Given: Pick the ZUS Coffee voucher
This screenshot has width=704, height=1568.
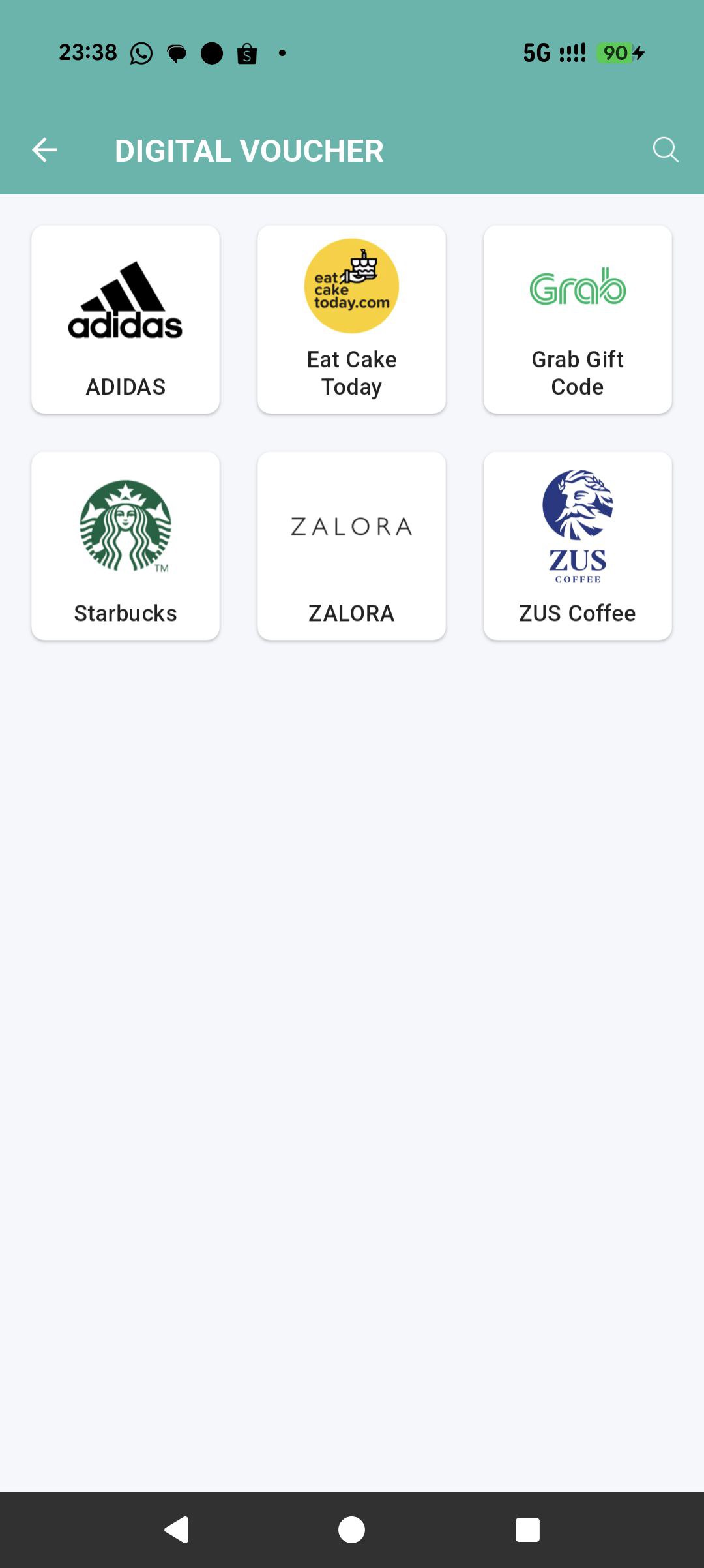Looking at the screenshot, I should 578,546.
